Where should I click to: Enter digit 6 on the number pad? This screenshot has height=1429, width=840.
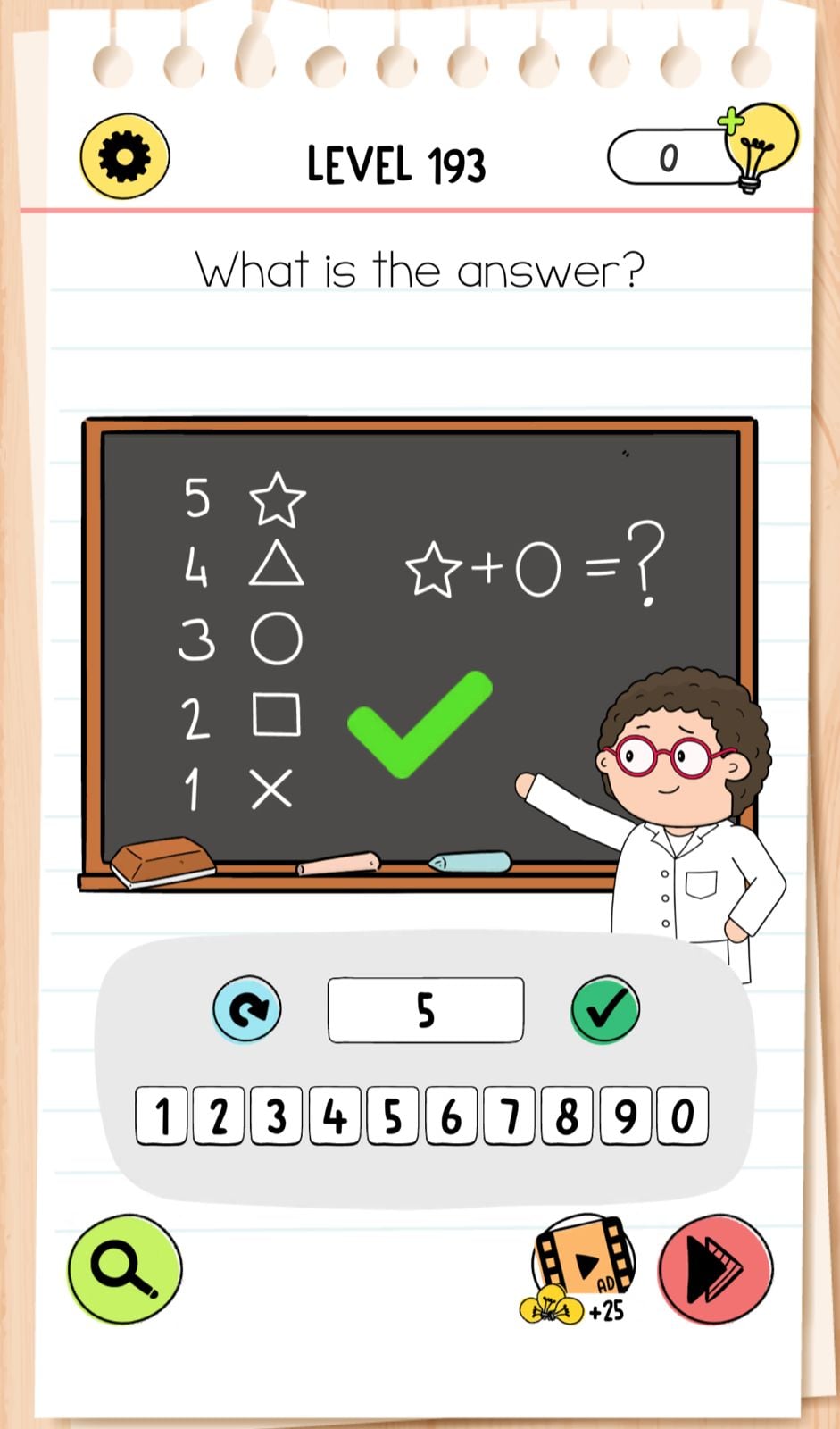pos(451,1116)
